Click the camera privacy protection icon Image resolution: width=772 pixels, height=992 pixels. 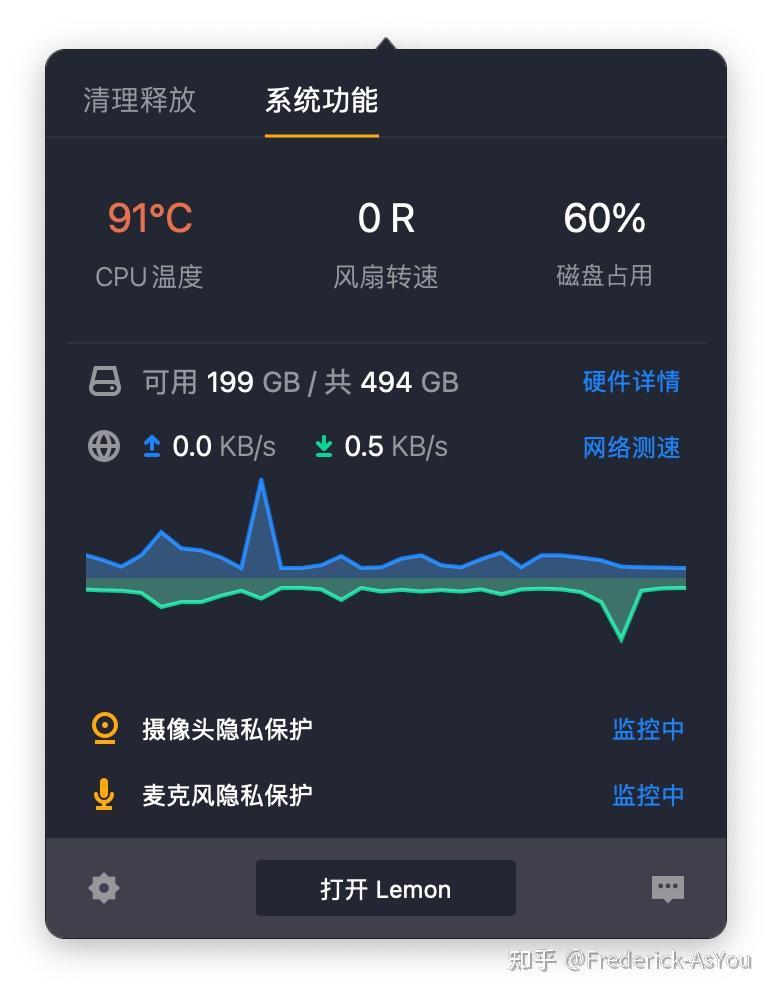tap(104, 729)
